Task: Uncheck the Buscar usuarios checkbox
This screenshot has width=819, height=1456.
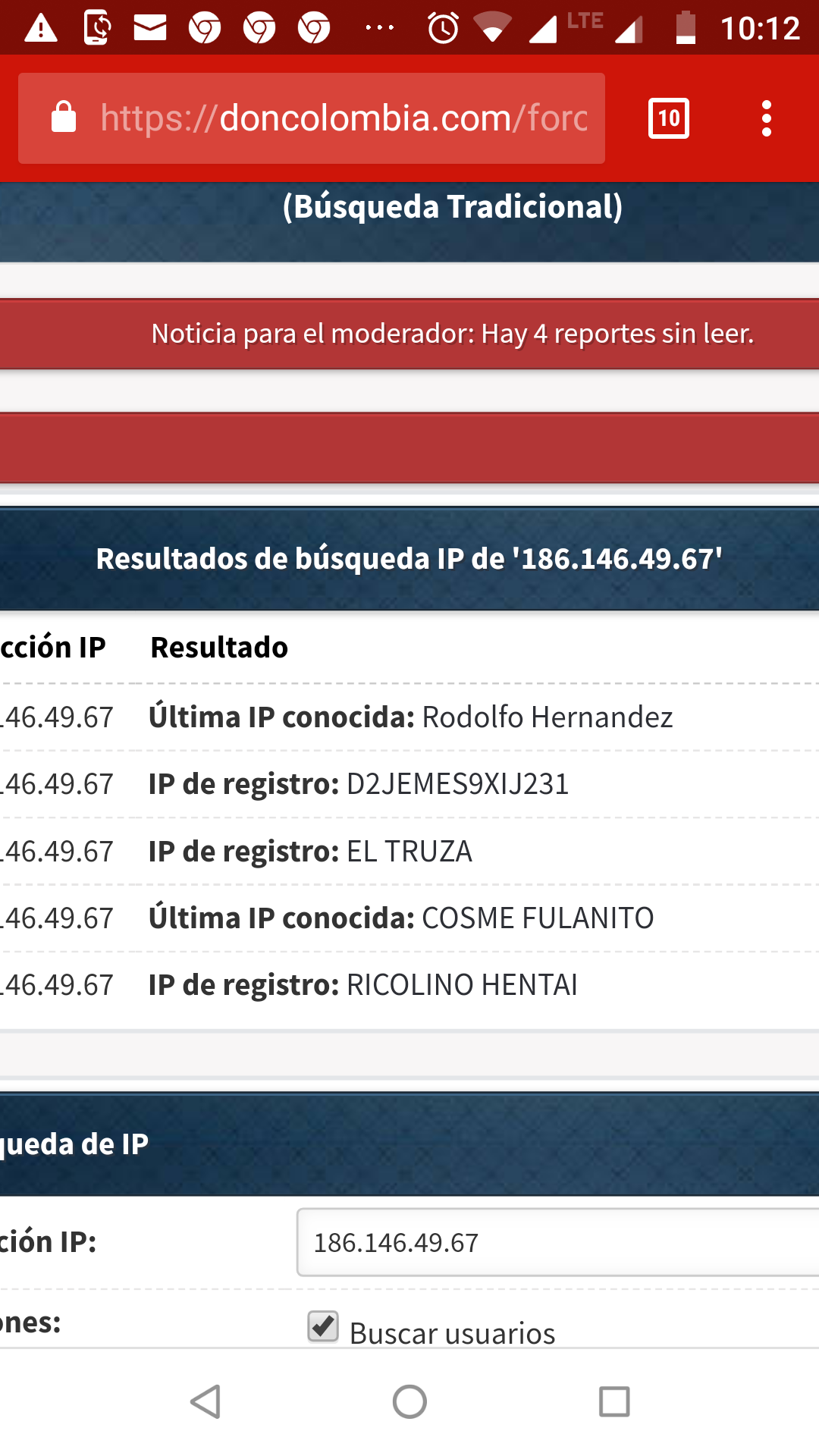Action: 323,1326
